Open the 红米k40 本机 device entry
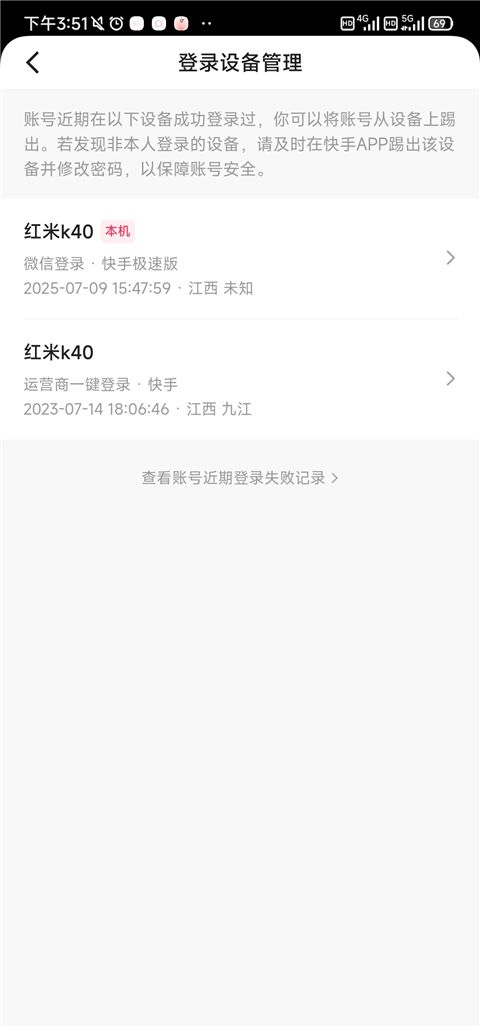This screenshot has height=1026, width=480. click(x=240, y=258)
